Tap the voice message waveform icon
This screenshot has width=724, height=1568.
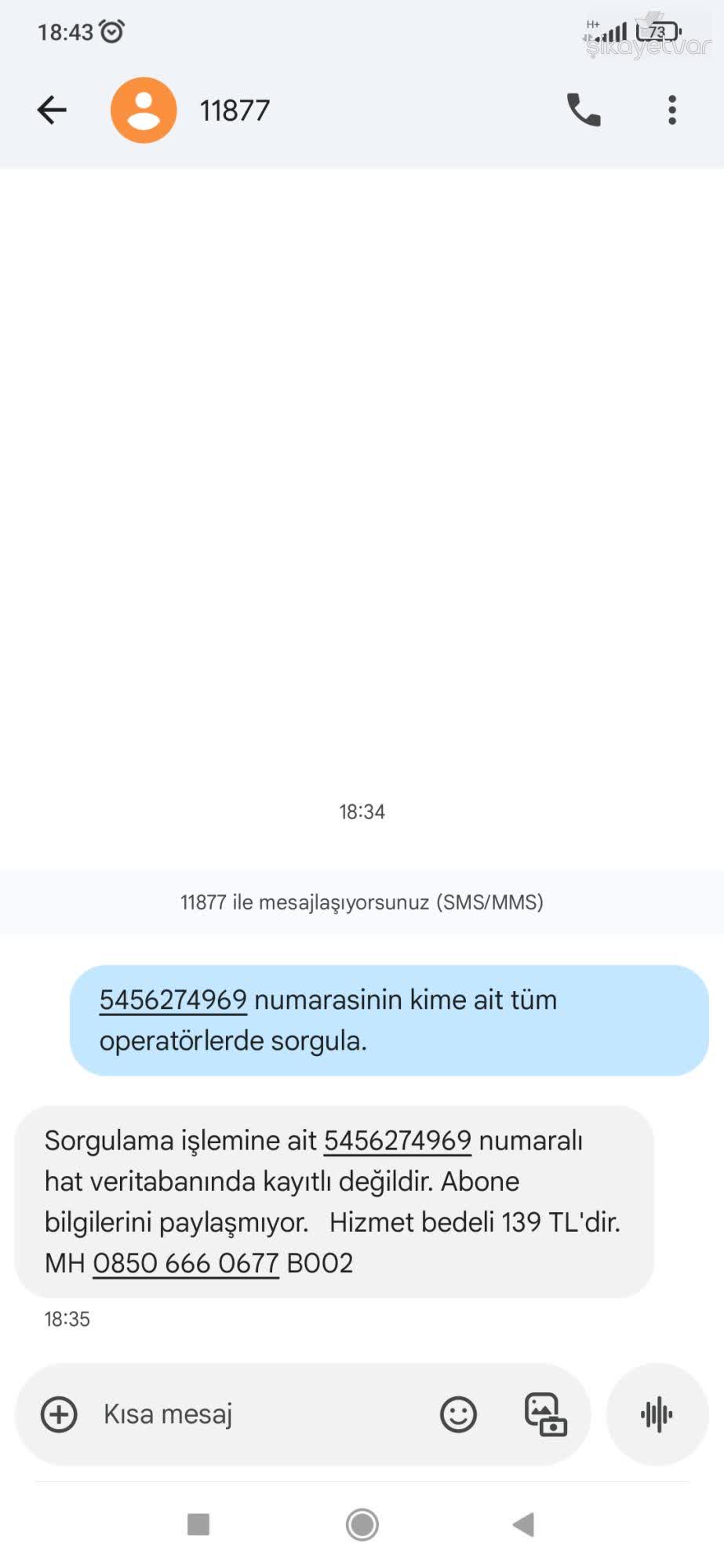[657, 1415]
